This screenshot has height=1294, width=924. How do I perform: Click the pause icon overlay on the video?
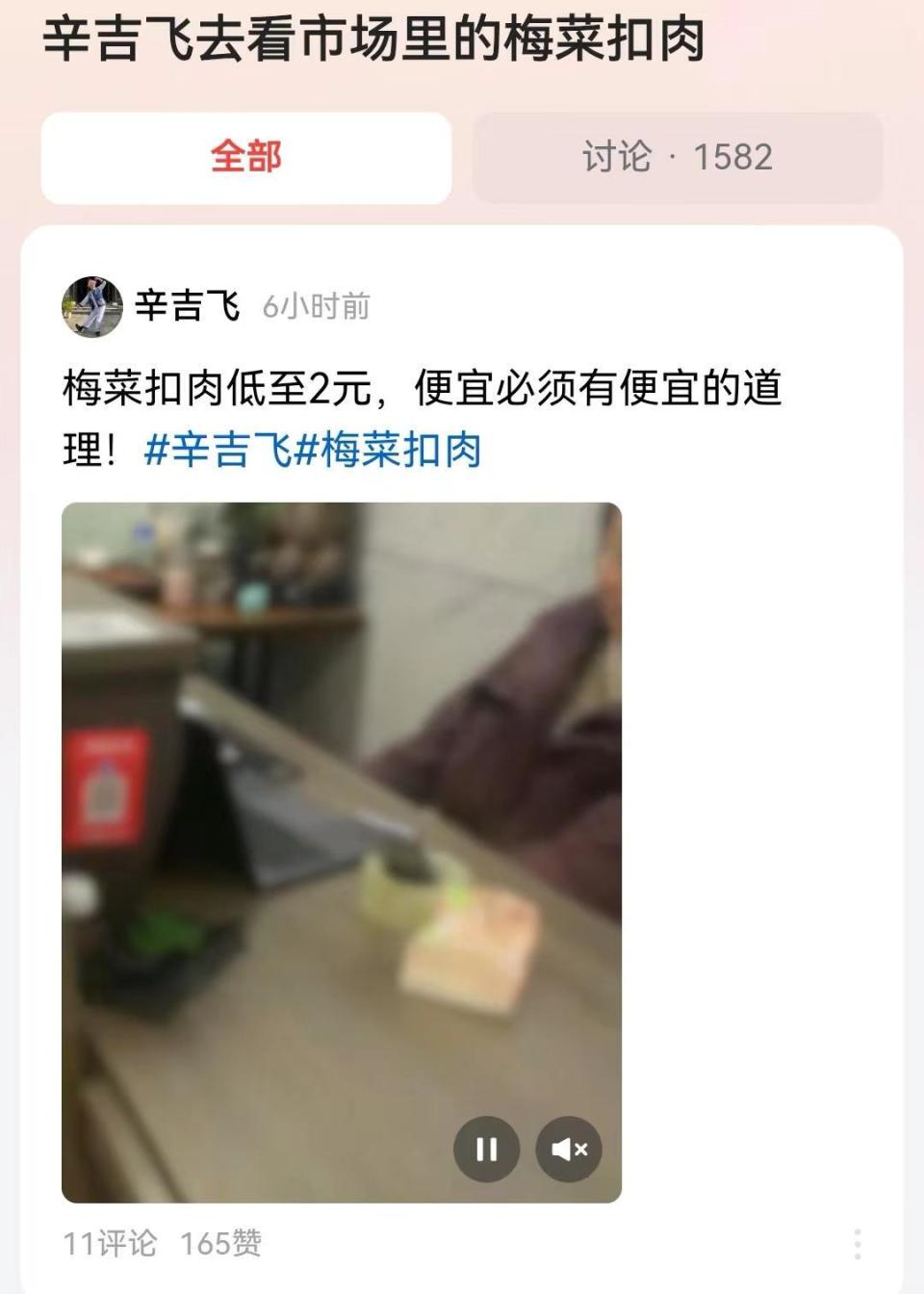(489, 1149)
